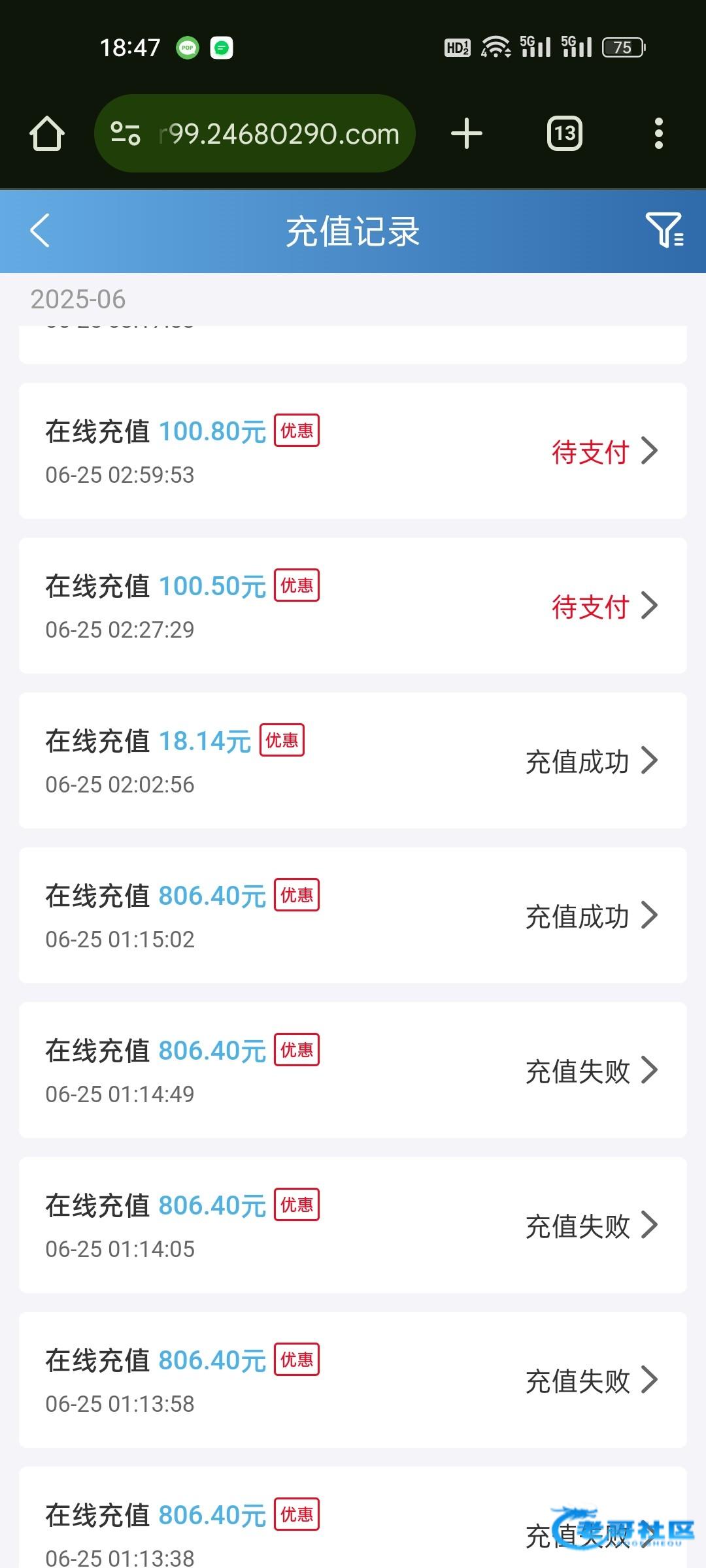The height and width of the screenshot is (1568, 706).
Task: Open the filter options for recharge records
Action: point(664,229)
